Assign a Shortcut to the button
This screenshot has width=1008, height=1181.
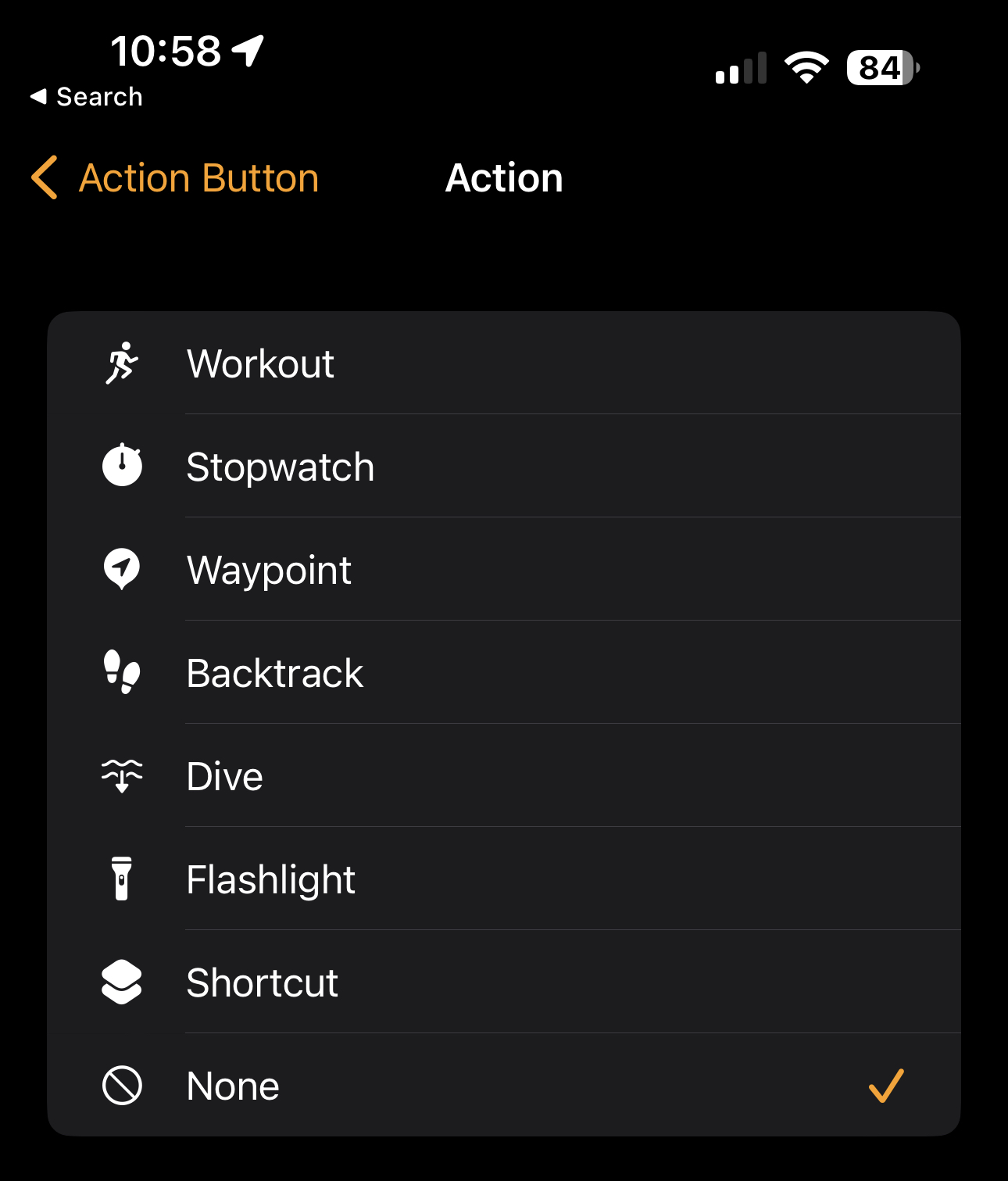pyautogui.click(x=504, y=982)
